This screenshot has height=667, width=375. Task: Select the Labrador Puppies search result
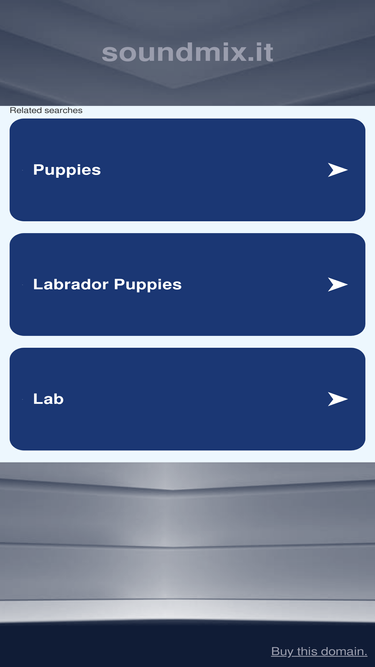pyautogui.click(x=187, y=284)
